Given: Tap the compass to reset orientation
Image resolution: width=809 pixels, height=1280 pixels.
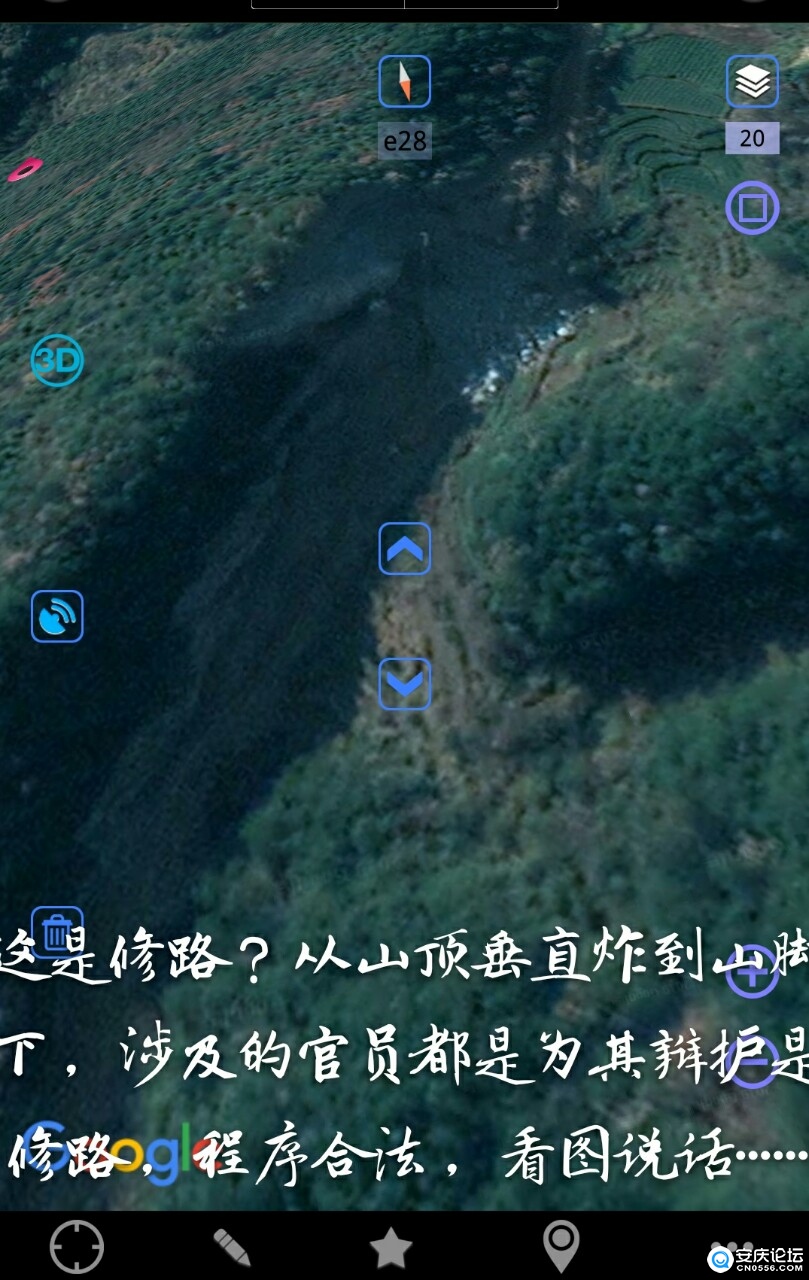Looking at the screenshot, I should [x=404, y=82].
